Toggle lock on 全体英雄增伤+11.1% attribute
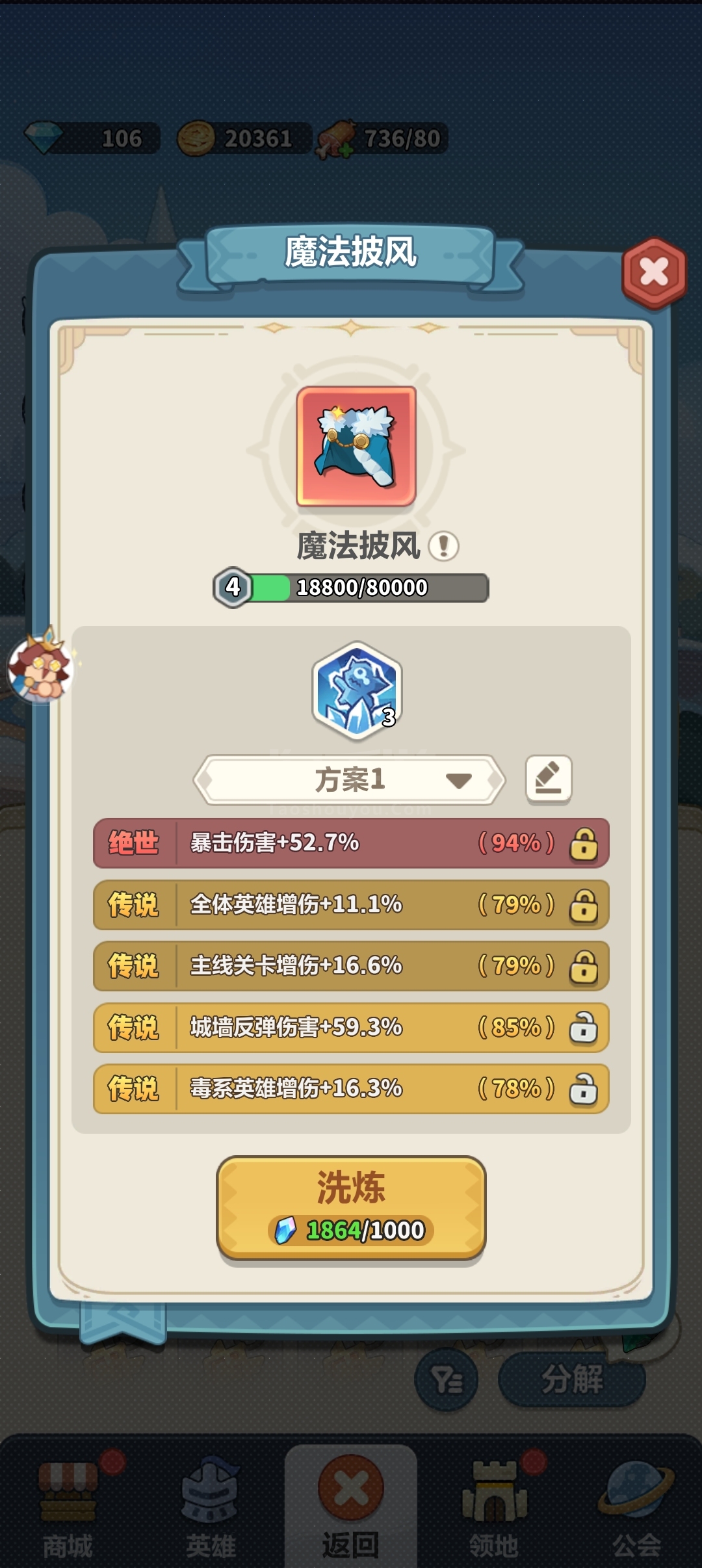The image size is (702, 1568). click(x=584, y=906)
